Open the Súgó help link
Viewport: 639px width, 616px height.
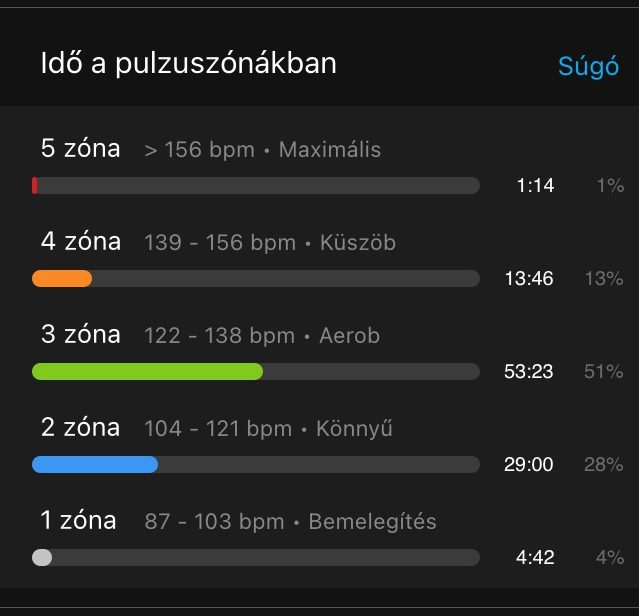(x=588, y=67)
